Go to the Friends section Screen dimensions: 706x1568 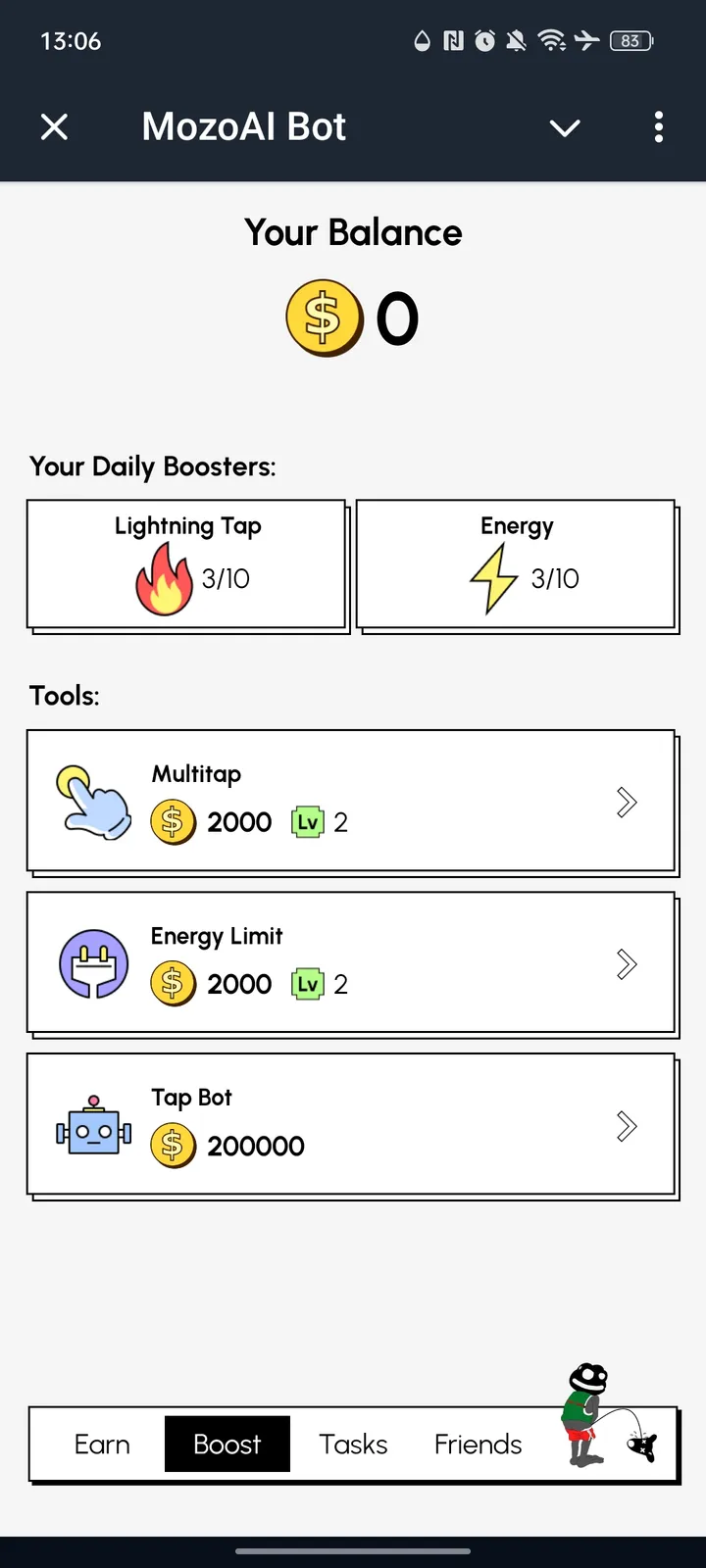tap(478, 1444)
